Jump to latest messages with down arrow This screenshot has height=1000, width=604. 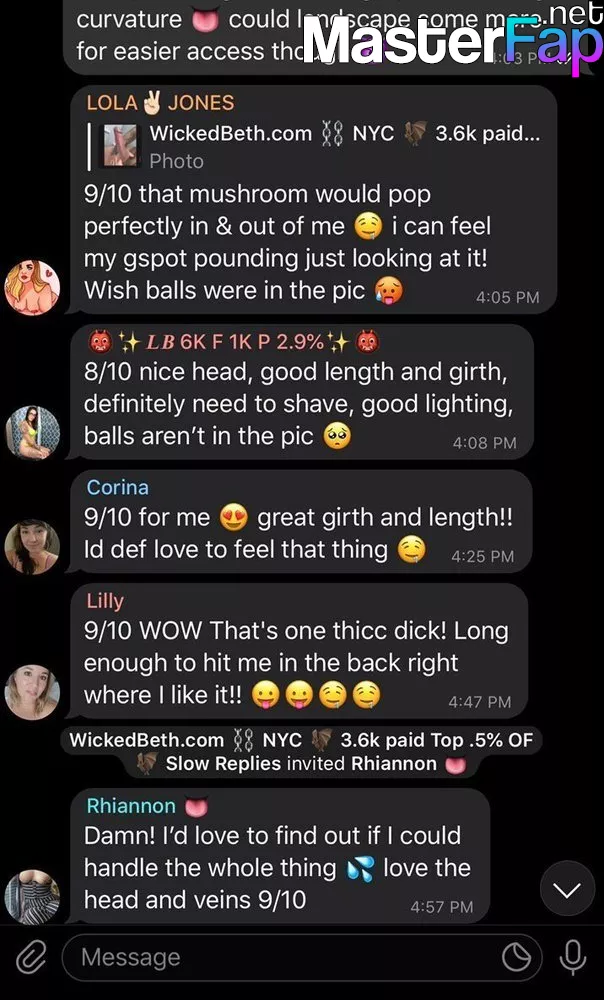[x=567, y=889]
